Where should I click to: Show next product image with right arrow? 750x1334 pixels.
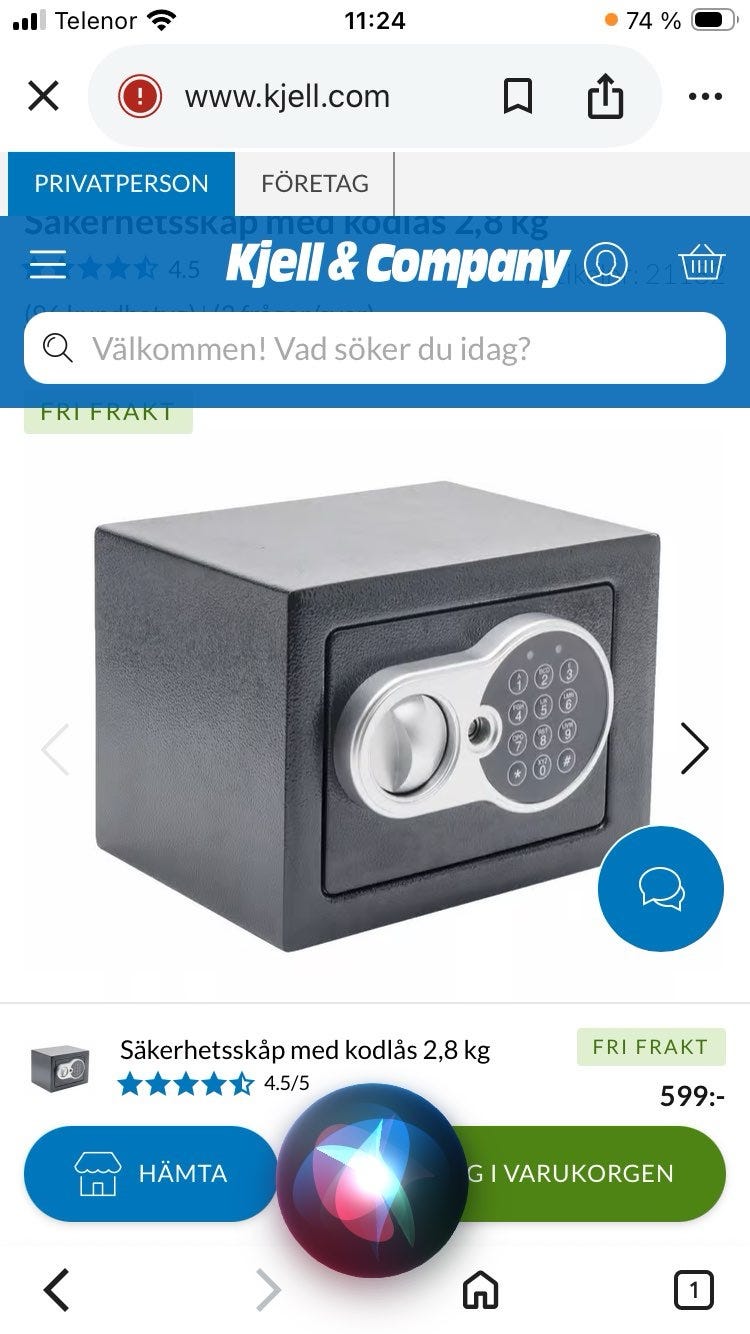point(694,747)
